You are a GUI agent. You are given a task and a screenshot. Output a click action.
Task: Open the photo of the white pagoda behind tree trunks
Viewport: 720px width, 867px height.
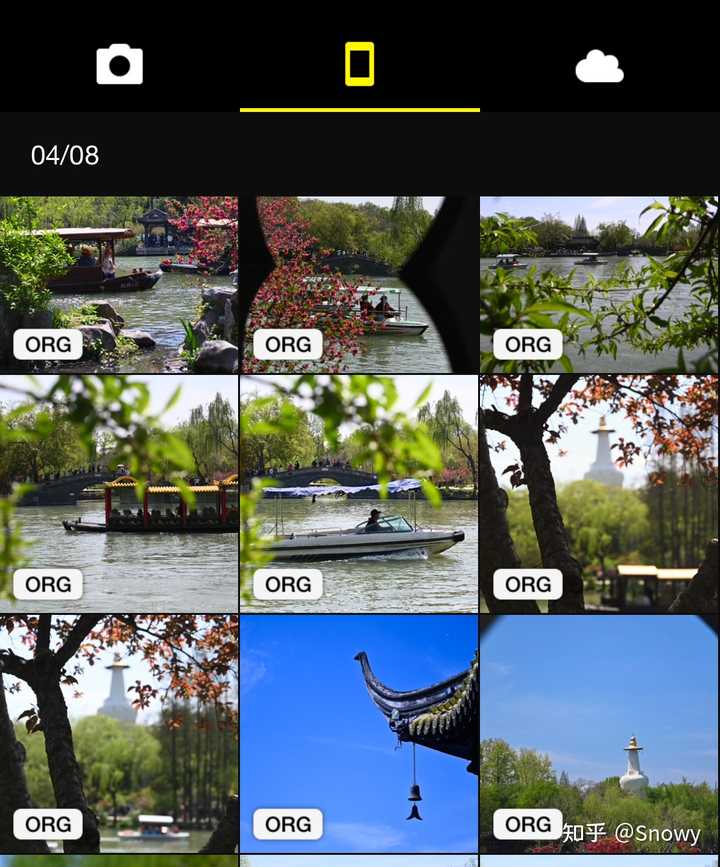pyautogui.click(x=599, y=493)
